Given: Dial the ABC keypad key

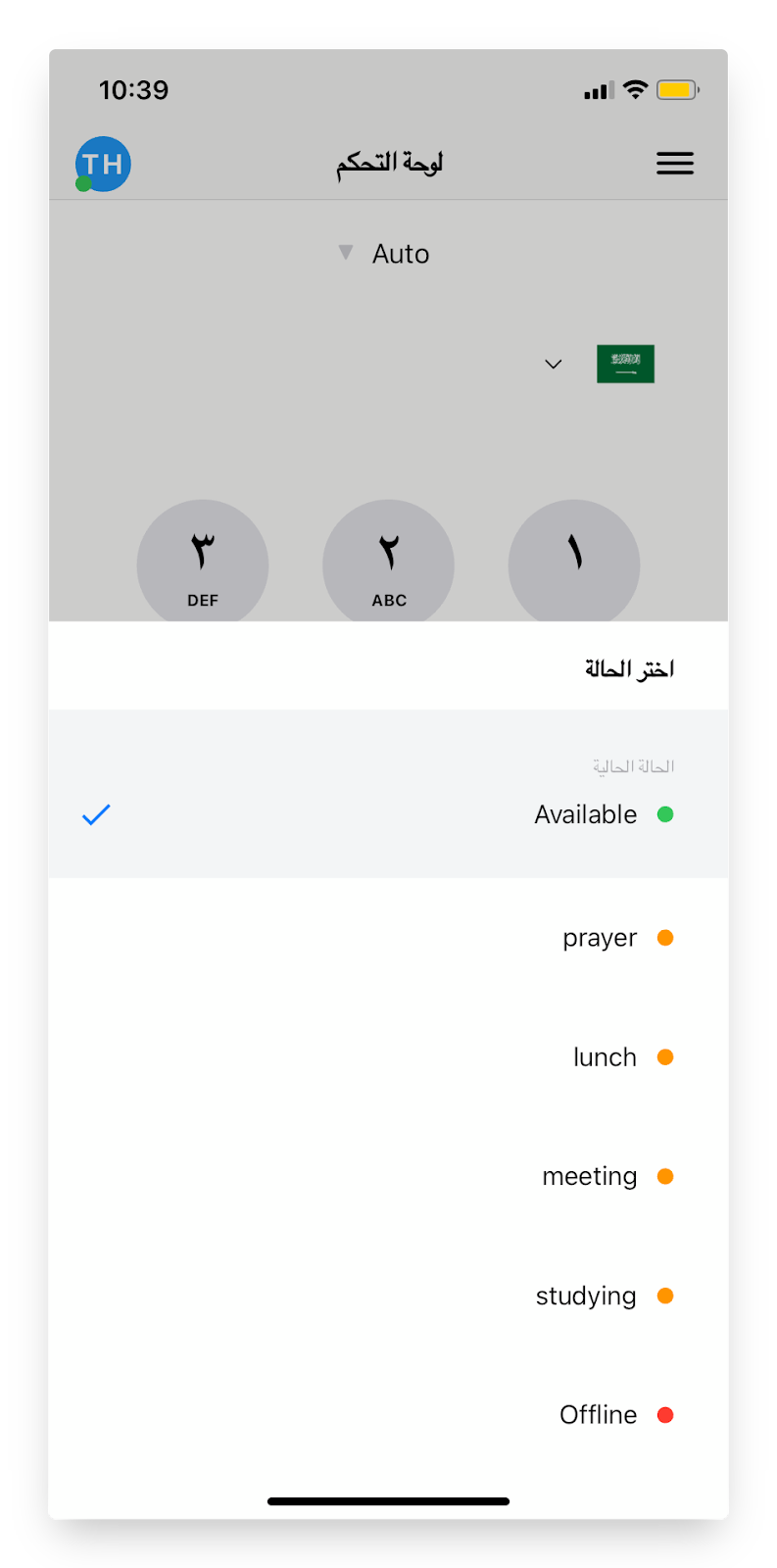Looking at the screenshot, I should 388,563.
